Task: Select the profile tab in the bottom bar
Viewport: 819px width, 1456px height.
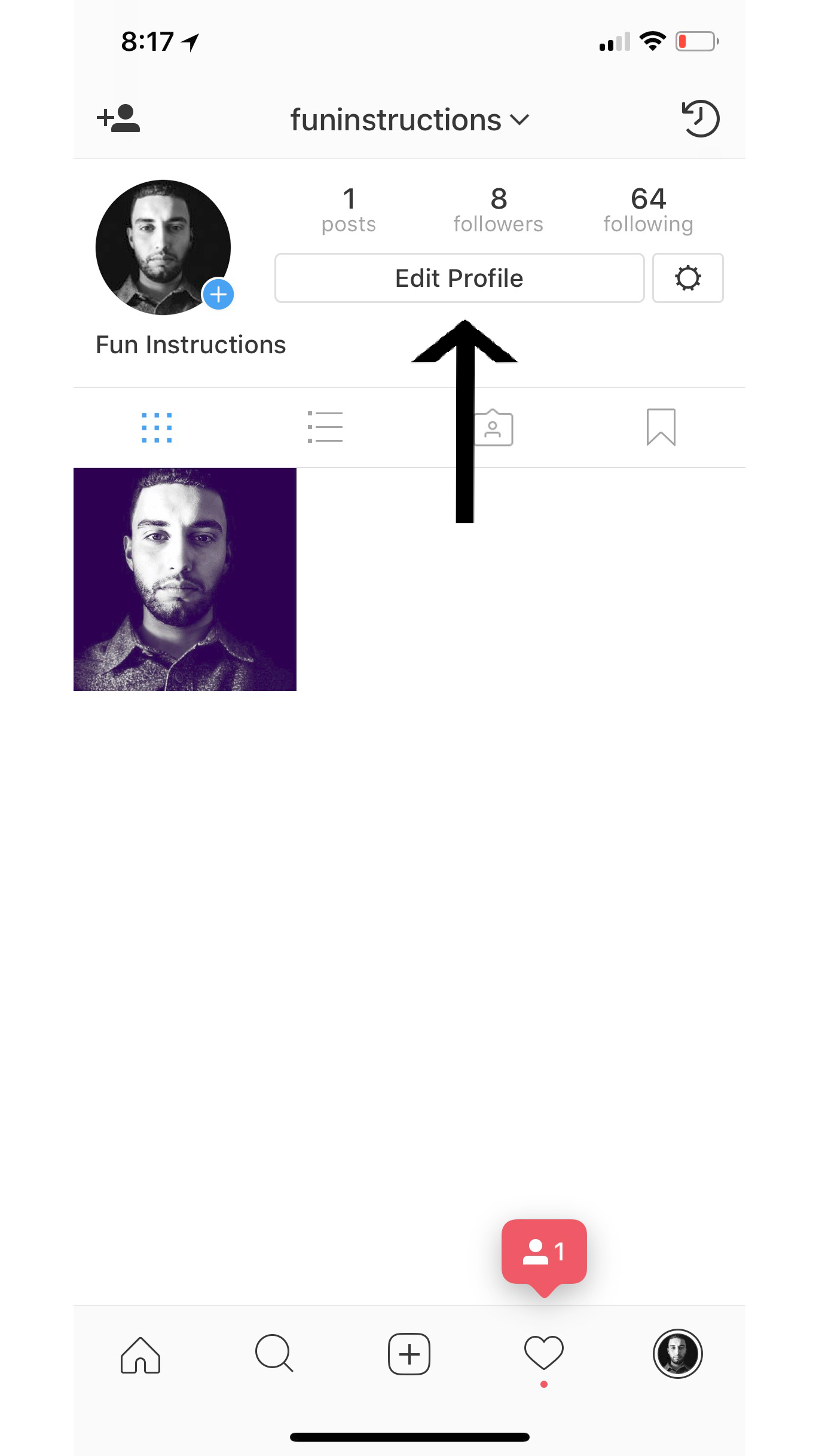Action: pos(677,1354)
